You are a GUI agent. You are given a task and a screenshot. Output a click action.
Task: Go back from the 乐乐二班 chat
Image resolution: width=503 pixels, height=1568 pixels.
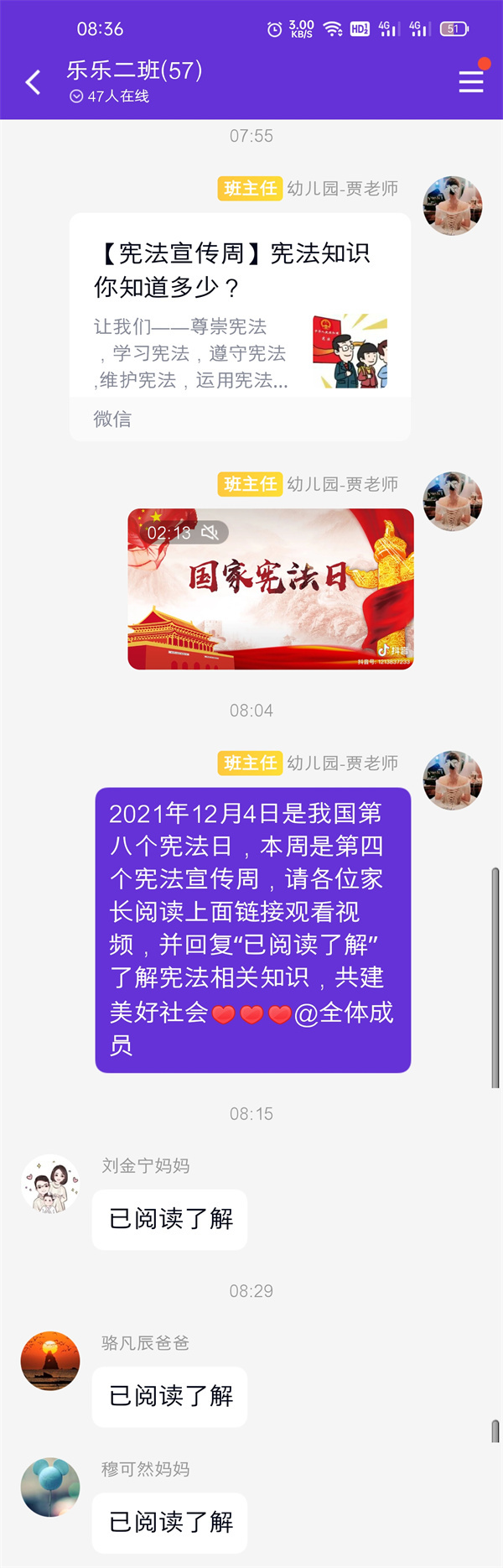(34, 82)
